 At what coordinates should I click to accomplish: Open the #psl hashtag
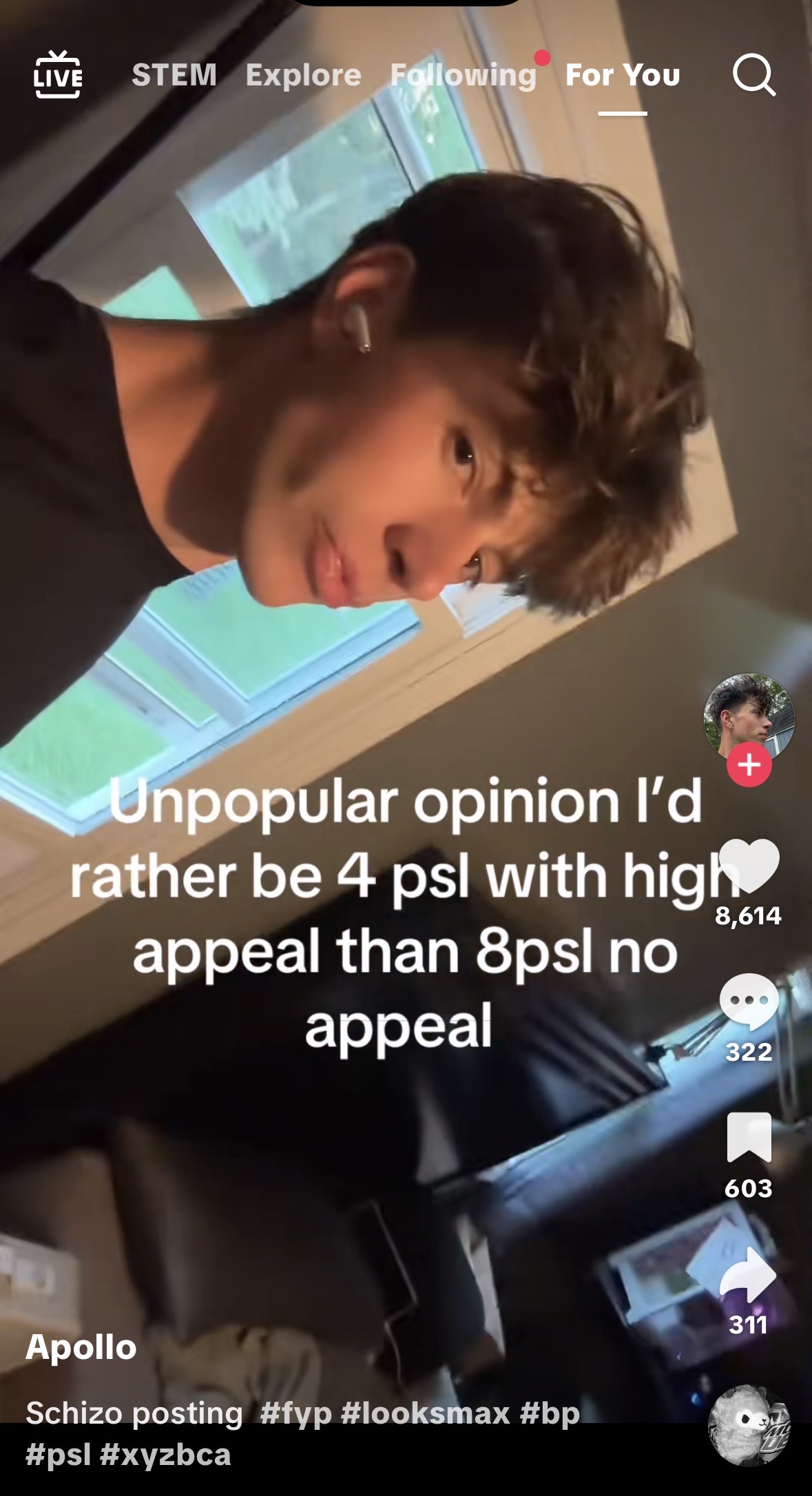pyautogui.click(x=58, y=1455)
